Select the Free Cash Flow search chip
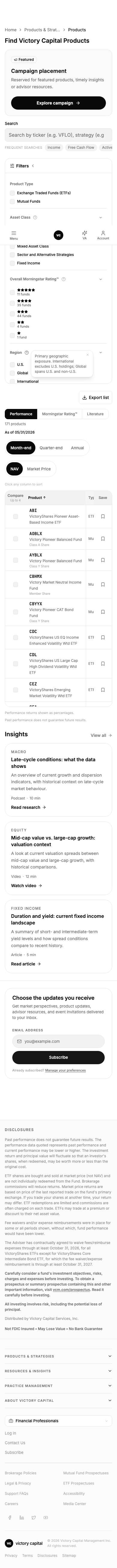117x1568 pixels. coord(81,147)
